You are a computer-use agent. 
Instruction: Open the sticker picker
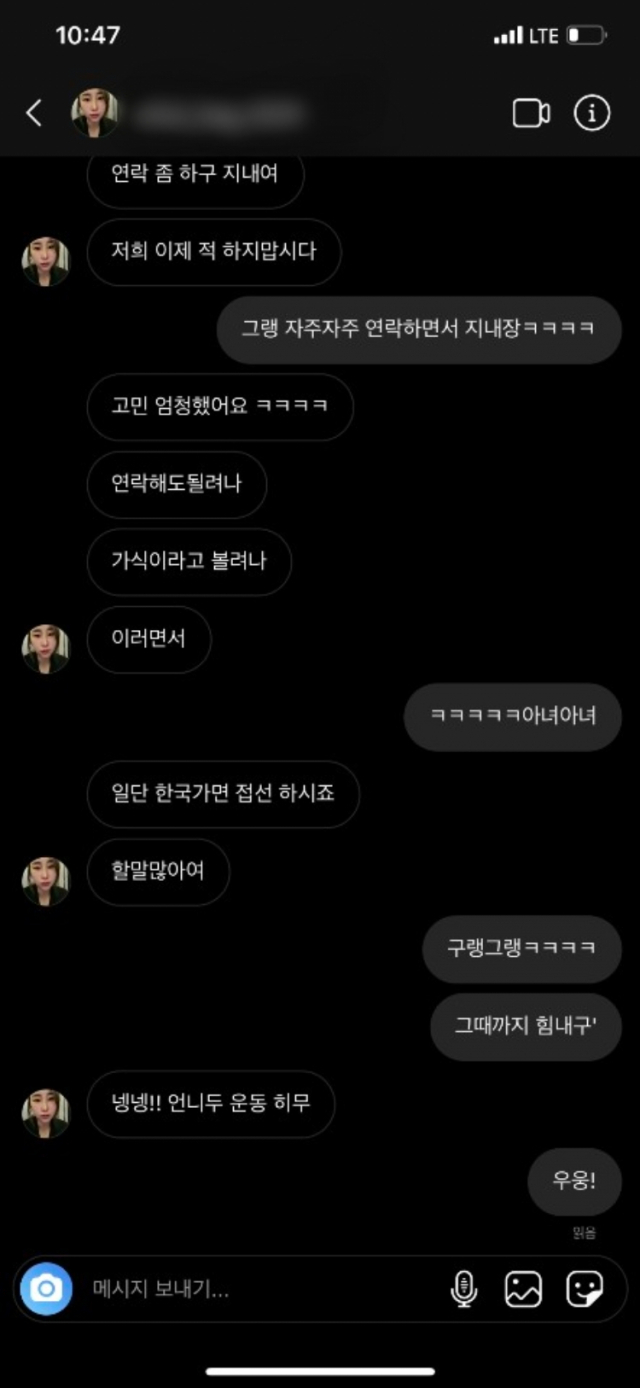pos(584,1289)
